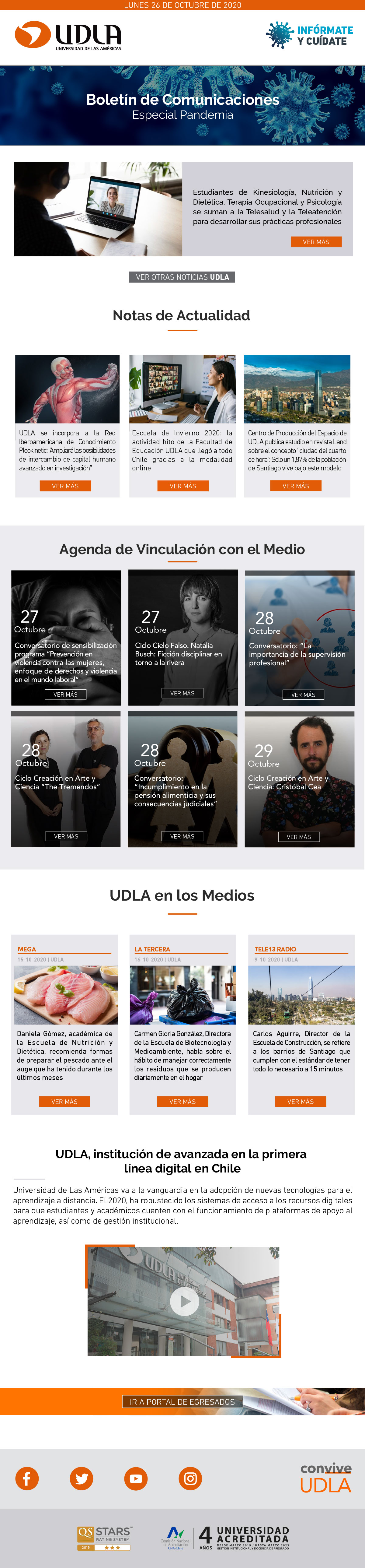
Task: Open VER MÁS for The Tremendos event
Action: [x=66, y=836]
